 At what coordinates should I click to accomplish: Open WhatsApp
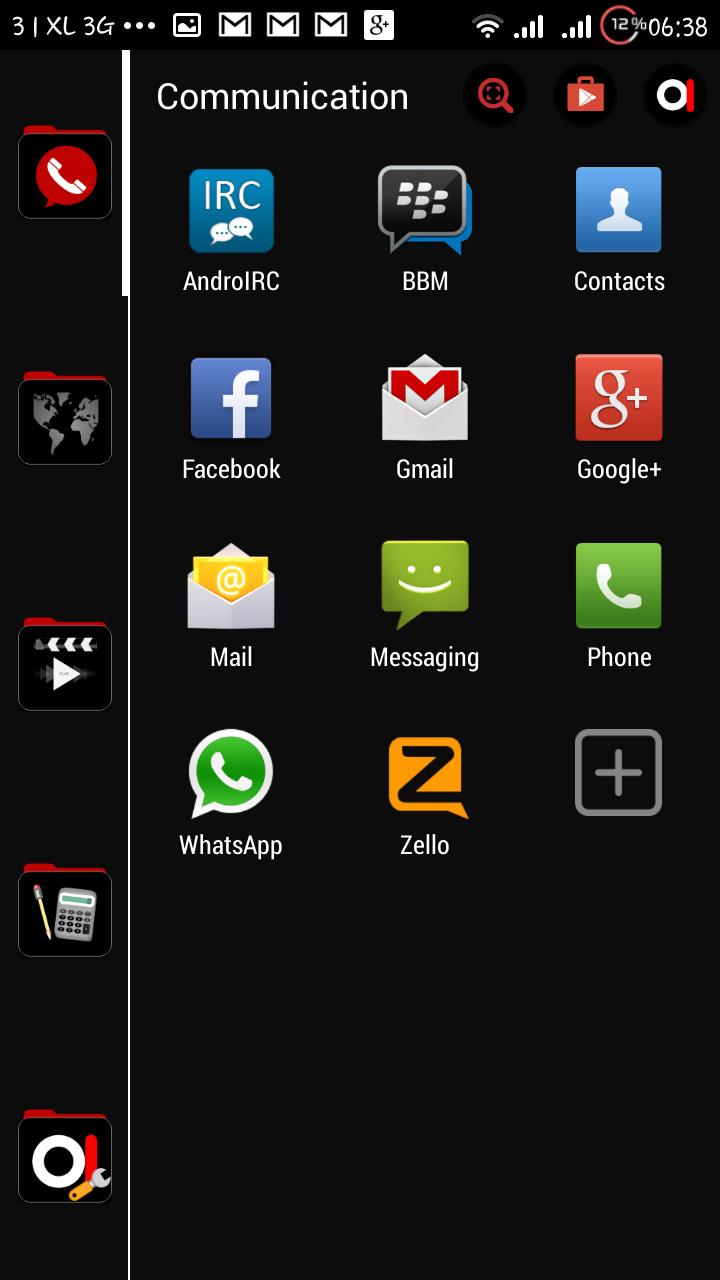(x=231, y=773)
